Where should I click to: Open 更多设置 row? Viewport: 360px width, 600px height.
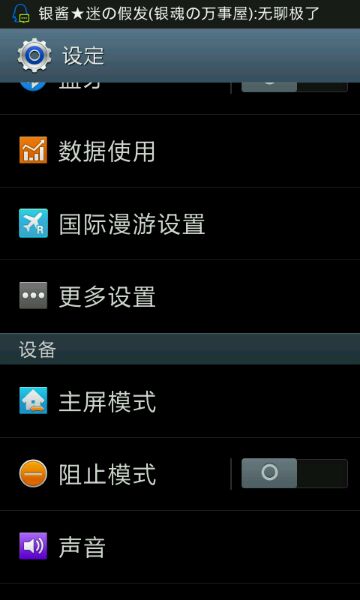click(x=180, y=296)
